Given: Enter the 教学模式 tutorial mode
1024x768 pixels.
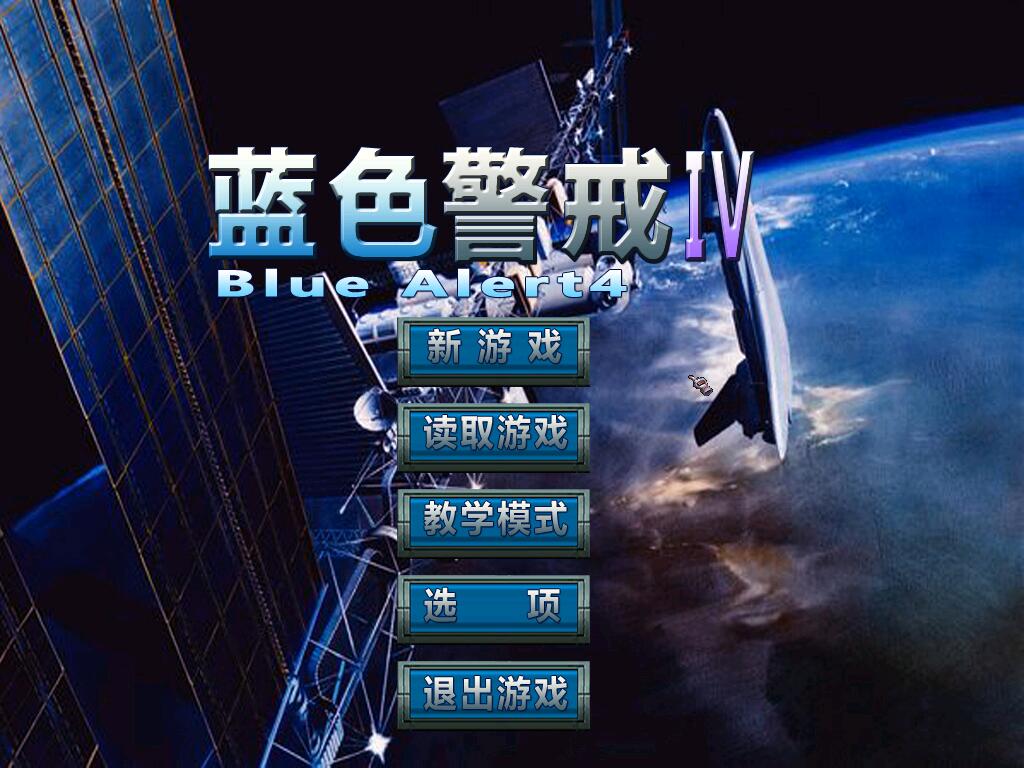Looking at the screenshot, I should tap(494, 522).
